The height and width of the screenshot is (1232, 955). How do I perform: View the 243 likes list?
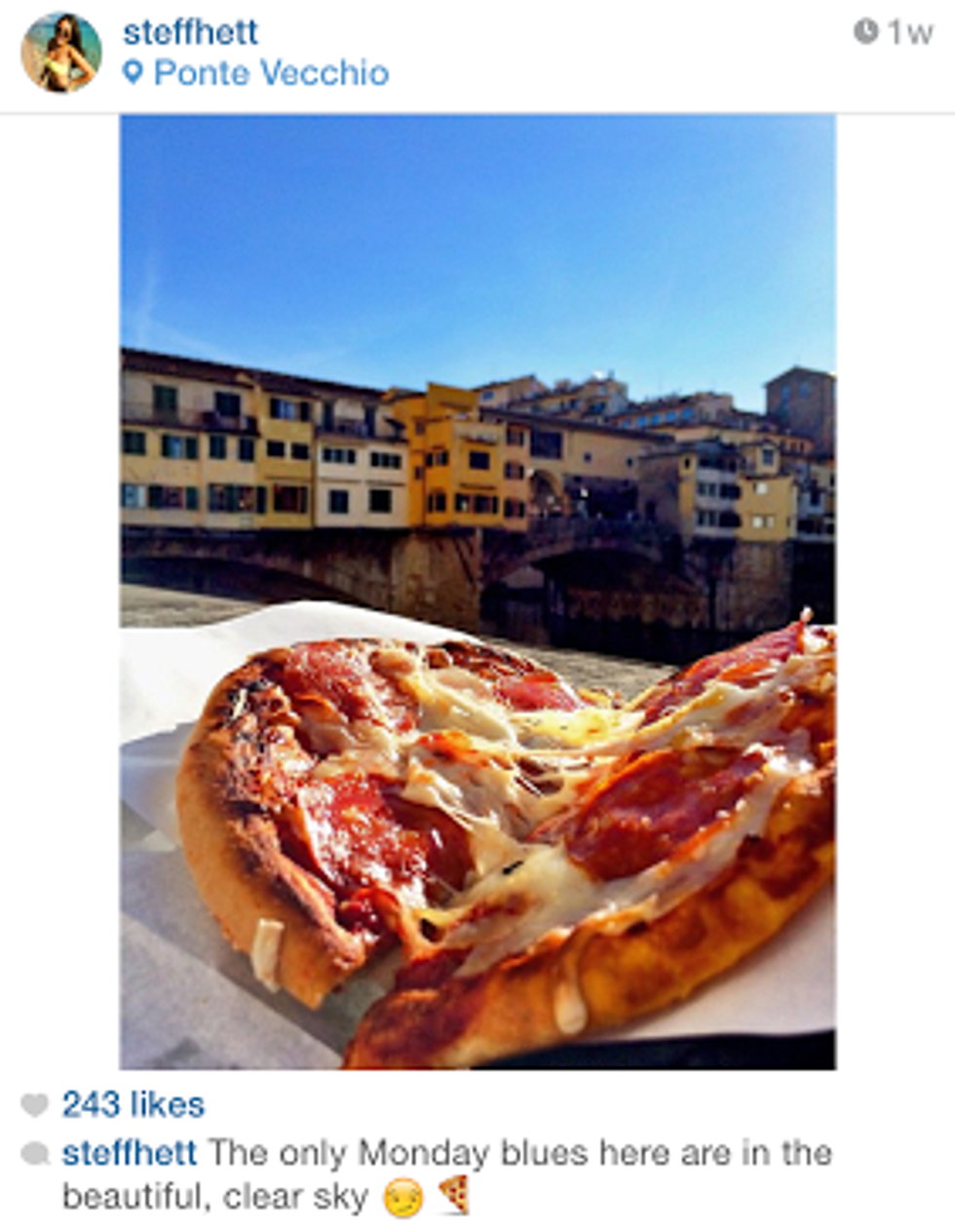coord(133,1104)
